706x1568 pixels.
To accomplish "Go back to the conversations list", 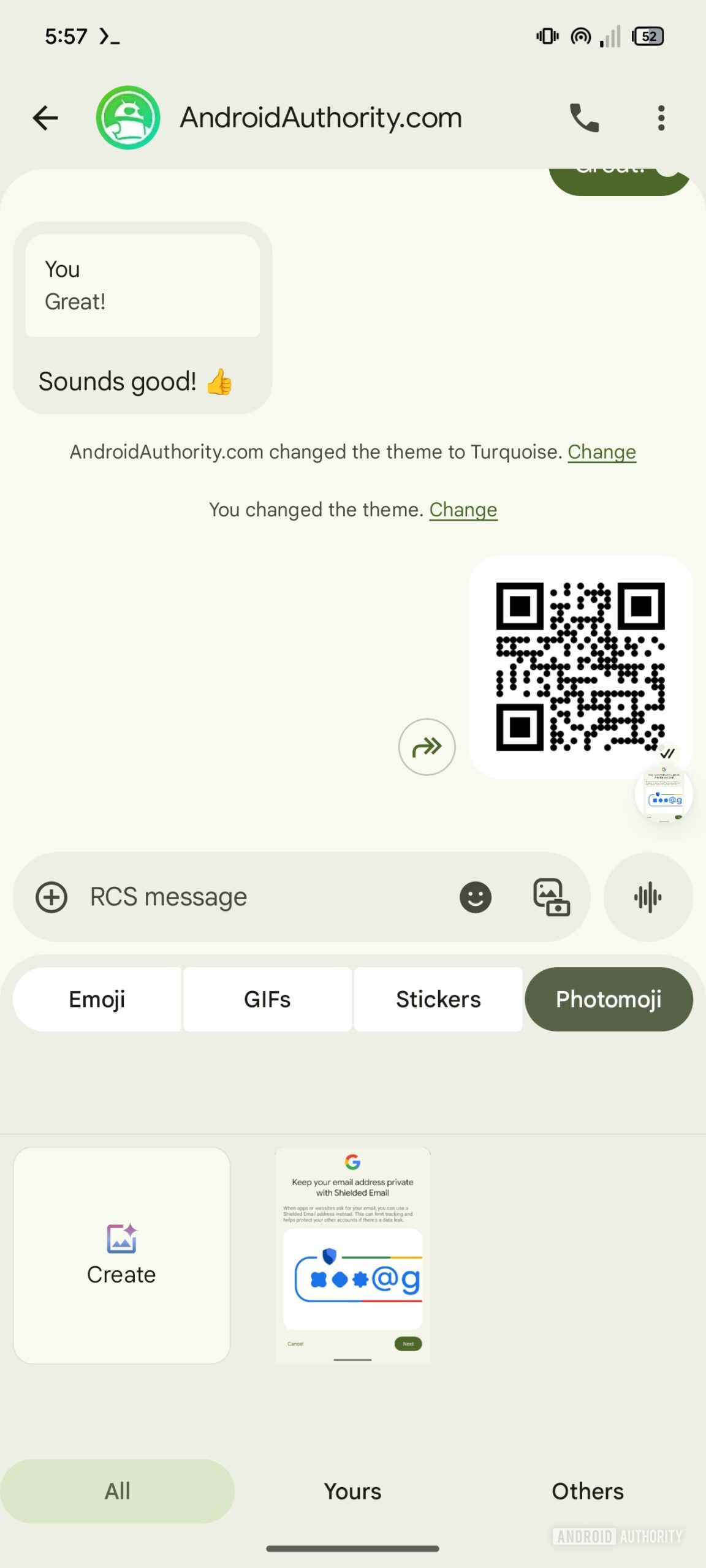I will tap(45, 118).
